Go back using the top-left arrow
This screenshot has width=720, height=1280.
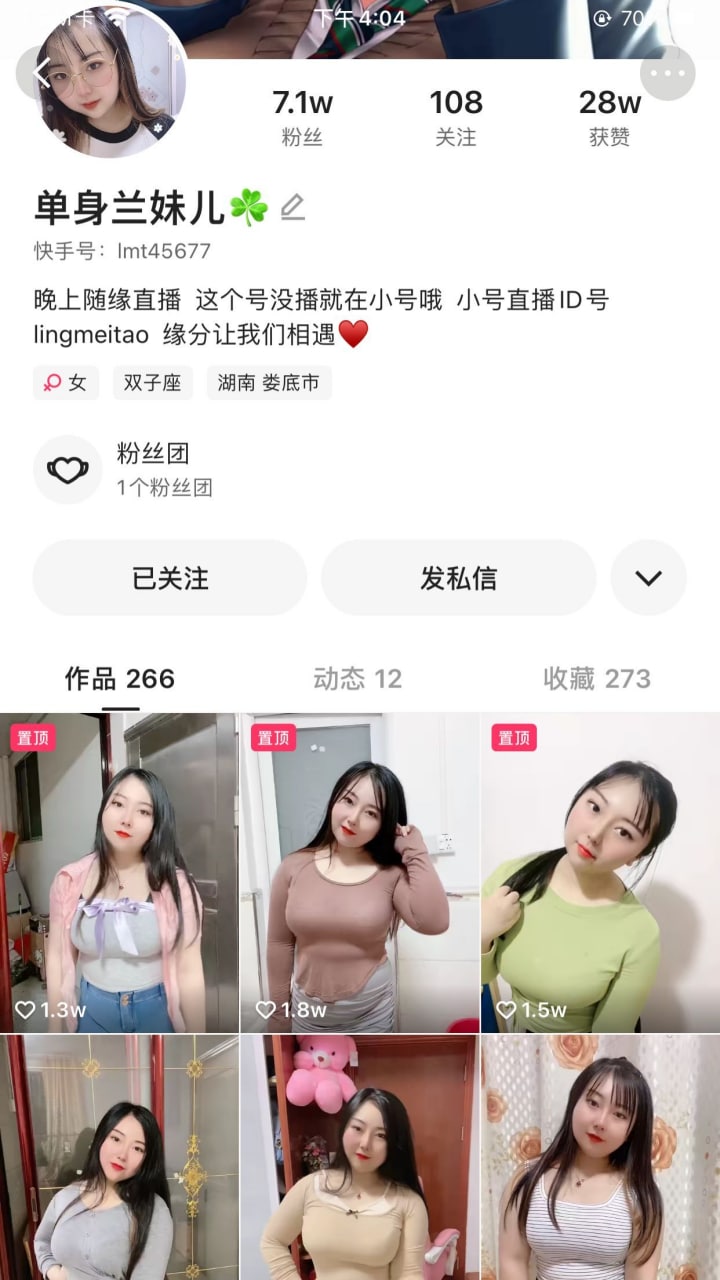tap(42, 73)
